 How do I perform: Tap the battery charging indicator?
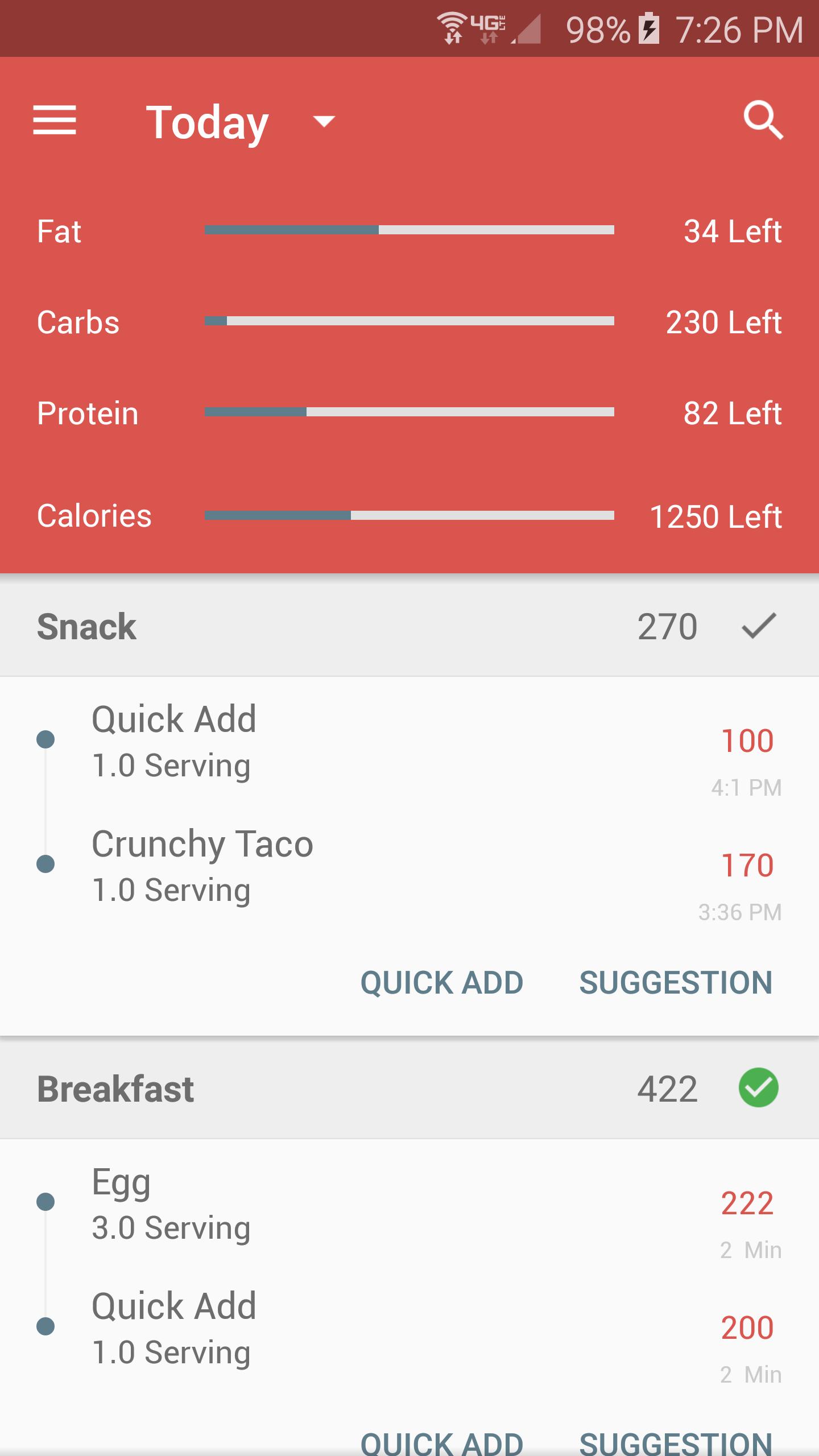pyautogui.click(x=648, y=27)
